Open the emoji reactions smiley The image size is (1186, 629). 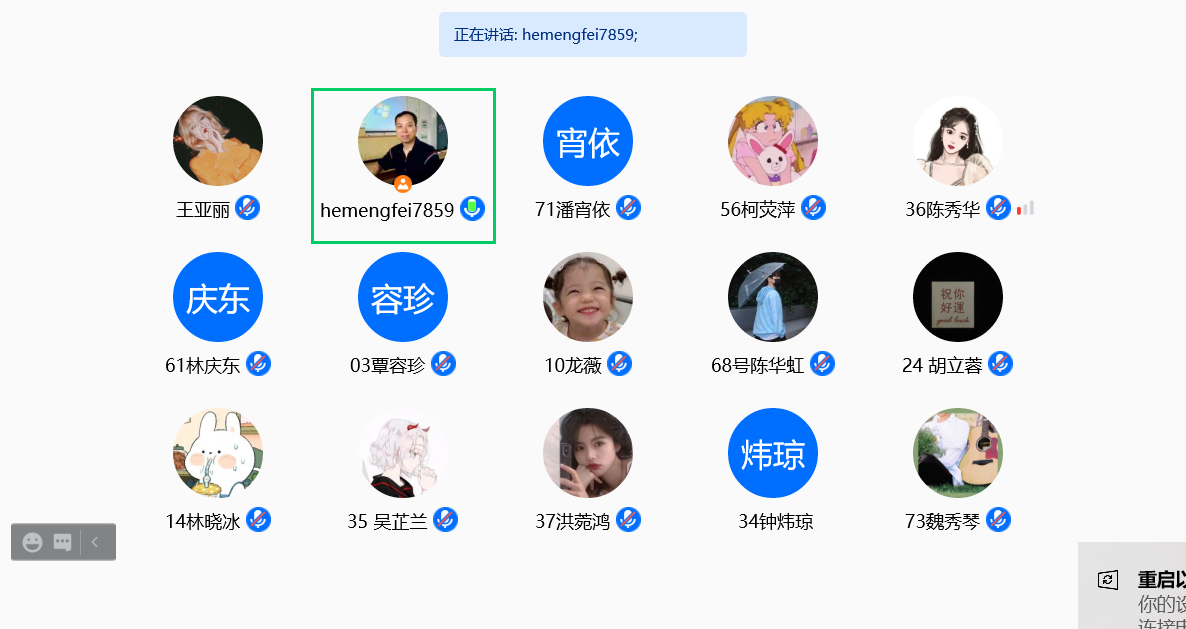pos(33,542)
